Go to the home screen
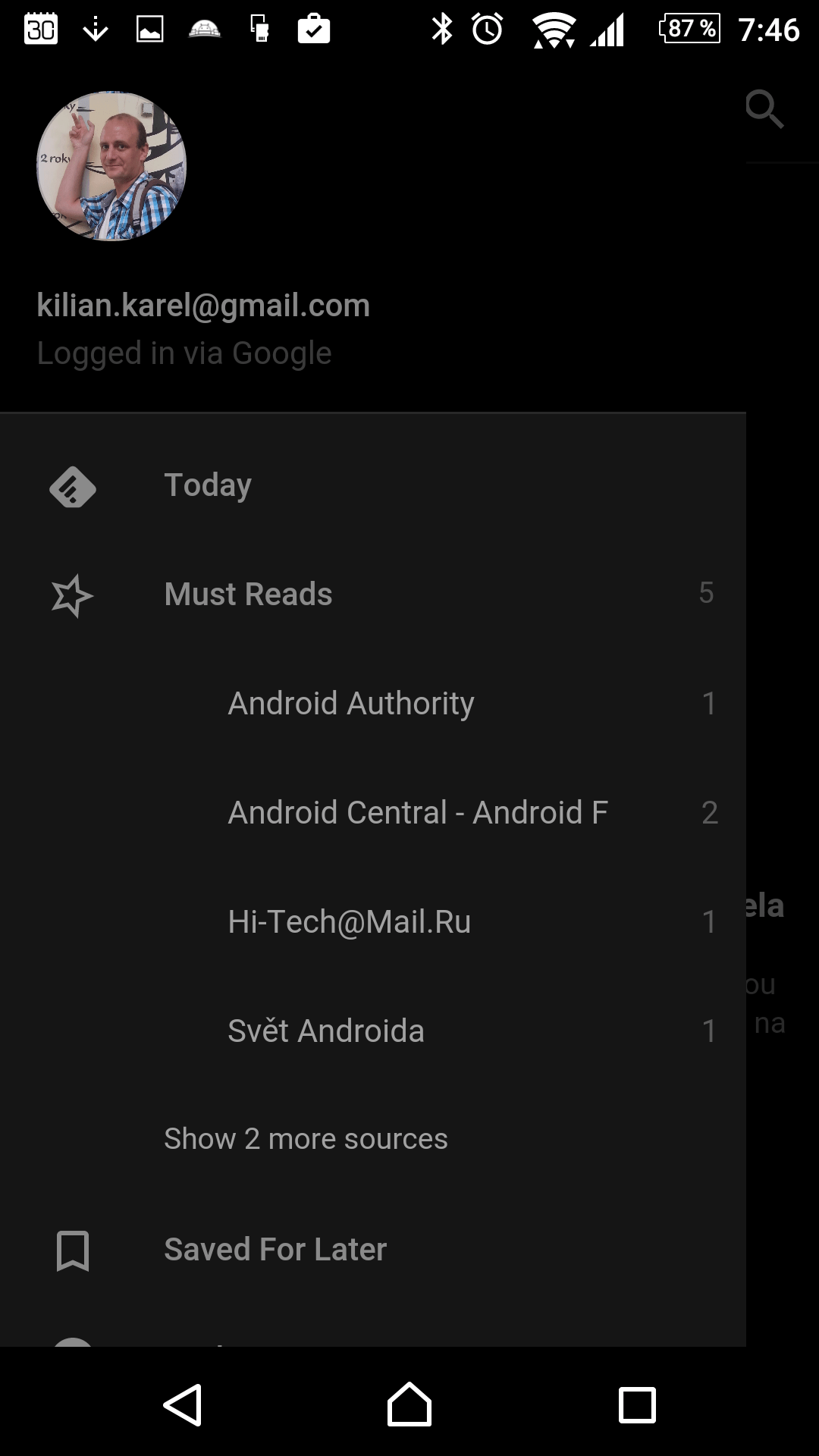Viewport: 819px width, 1456px height. tap(409, 1405)
